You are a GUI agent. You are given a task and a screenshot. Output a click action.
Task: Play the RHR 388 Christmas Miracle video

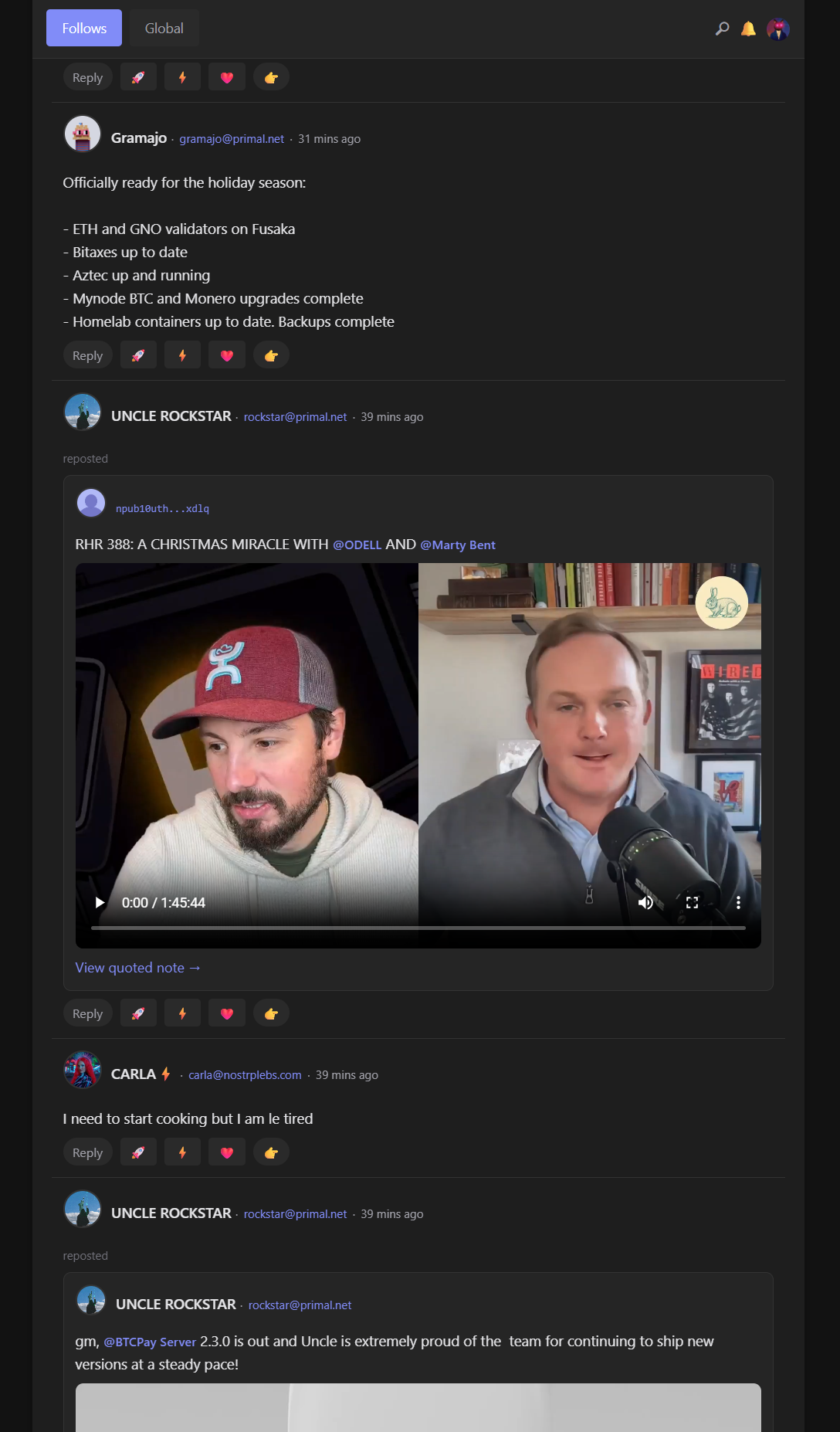99,902
